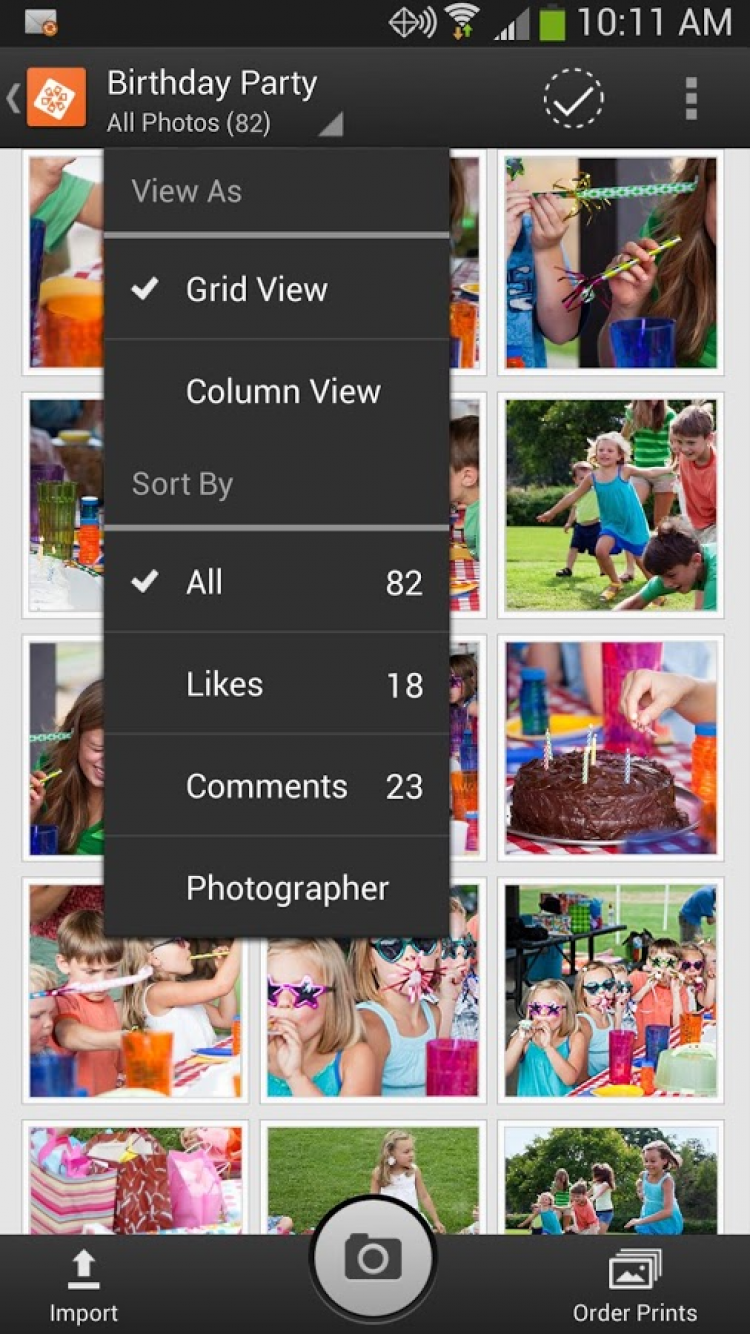
Task: Sort photos by Likes
Action: click(x=276, y=684)
